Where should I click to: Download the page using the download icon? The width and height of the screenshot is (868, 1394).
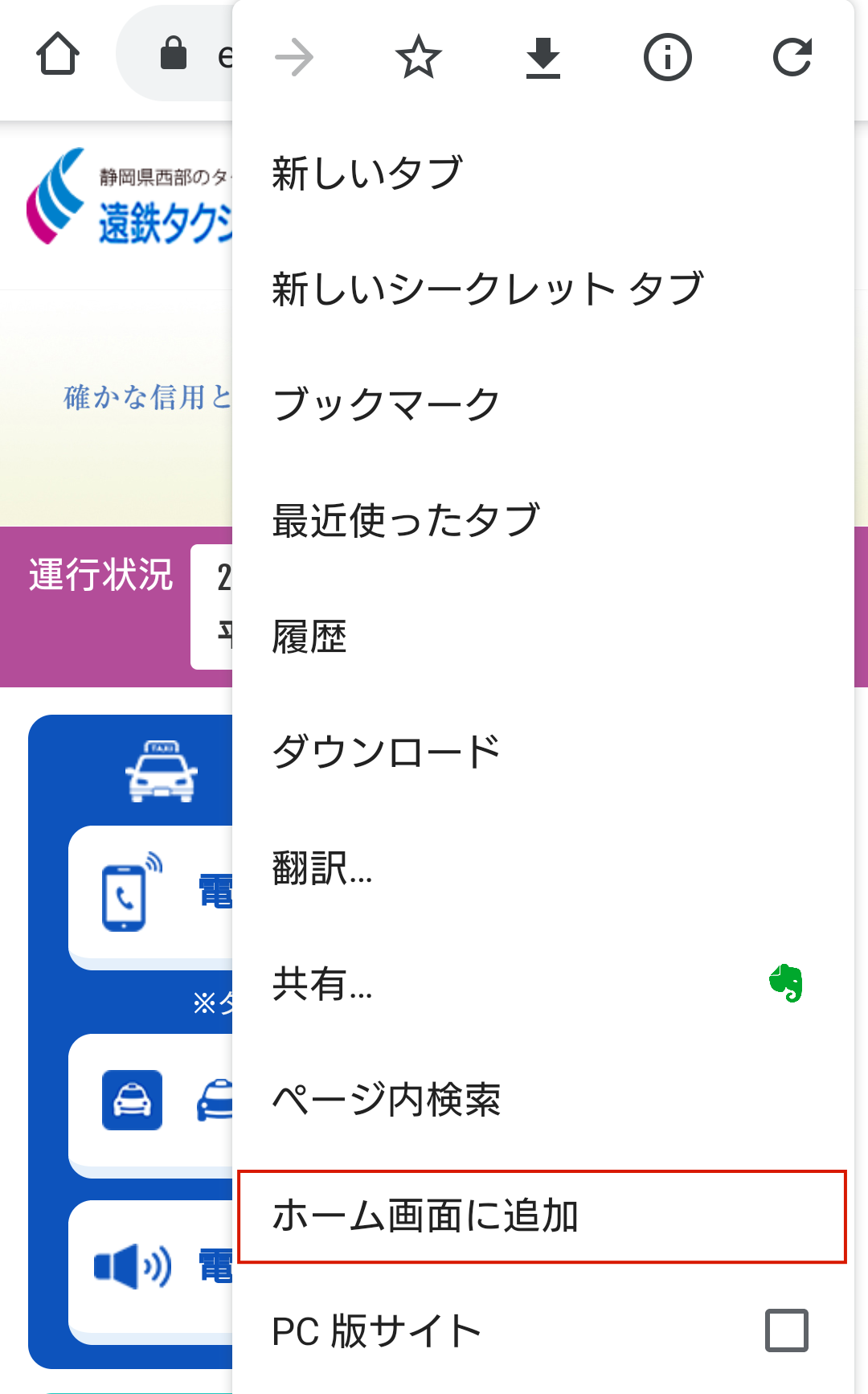coord(543,58)
